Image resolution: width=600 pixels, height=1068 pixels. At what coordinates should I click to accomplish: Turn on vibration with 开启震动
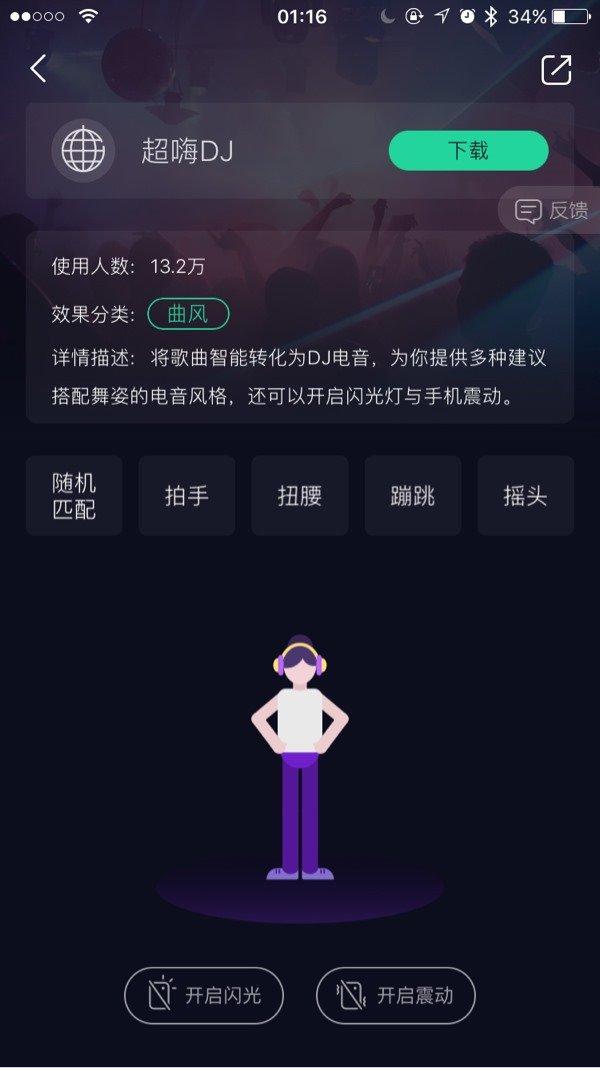pos(396,996)
